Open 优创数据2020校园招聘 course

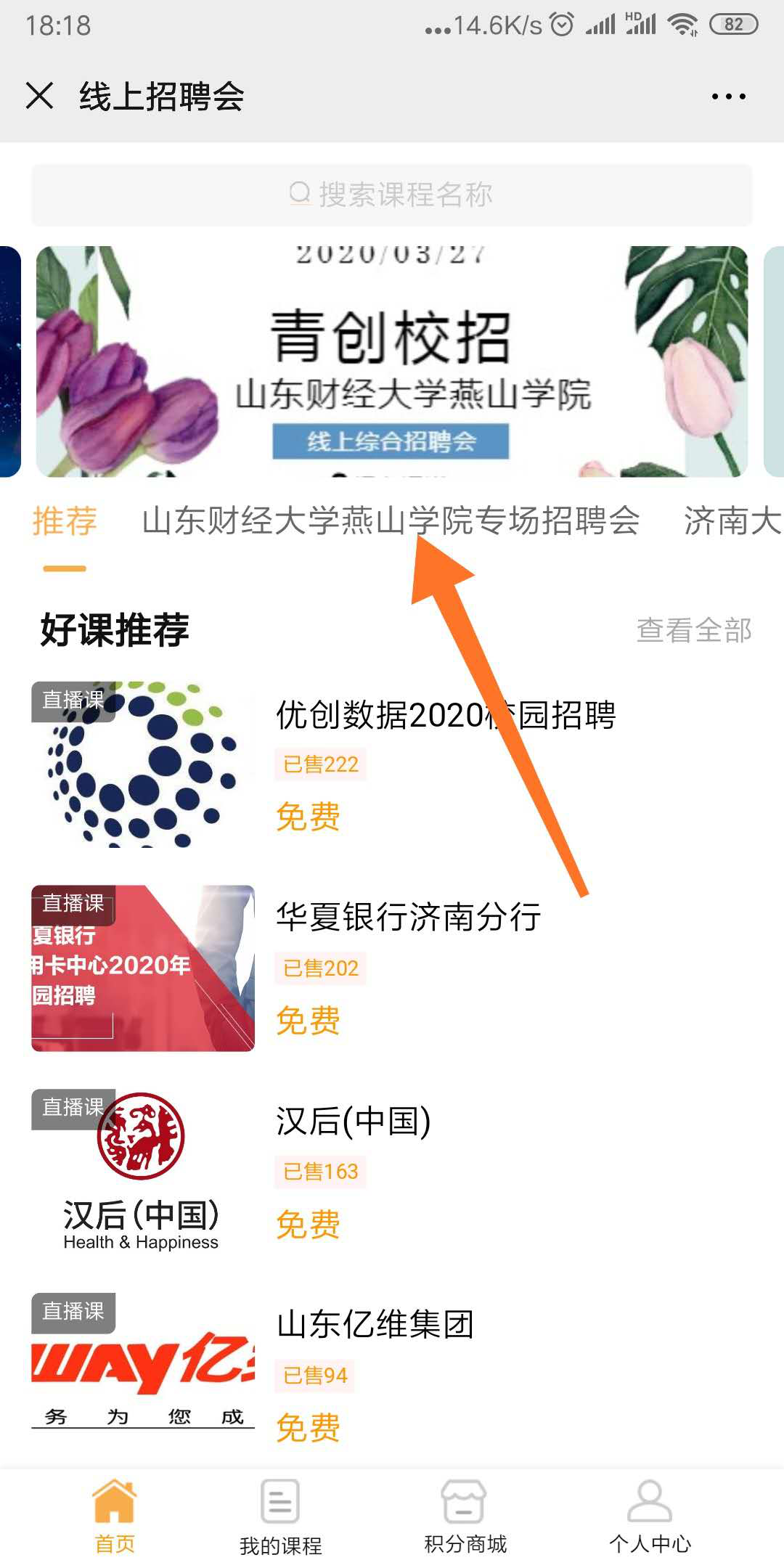(x=446, y=715)
